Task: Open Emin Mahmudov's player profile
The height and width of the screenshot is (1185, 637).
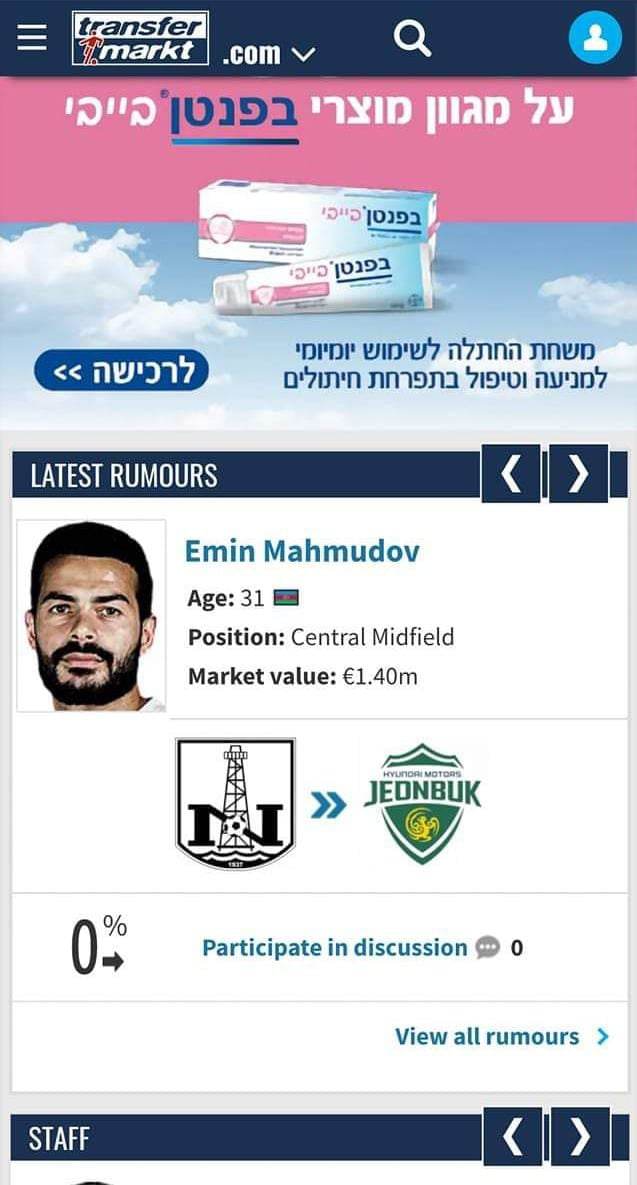Action: click(301, 552)
